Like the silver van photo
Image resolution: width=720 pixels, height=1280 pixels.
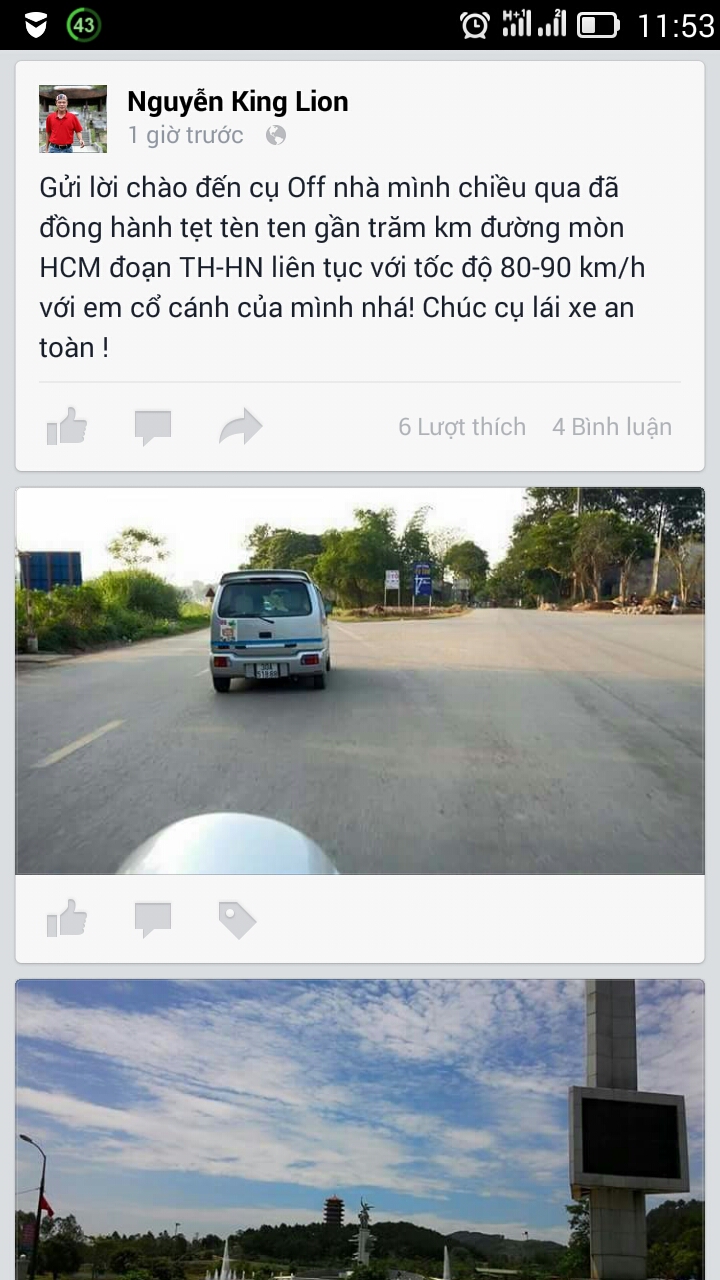67,918
